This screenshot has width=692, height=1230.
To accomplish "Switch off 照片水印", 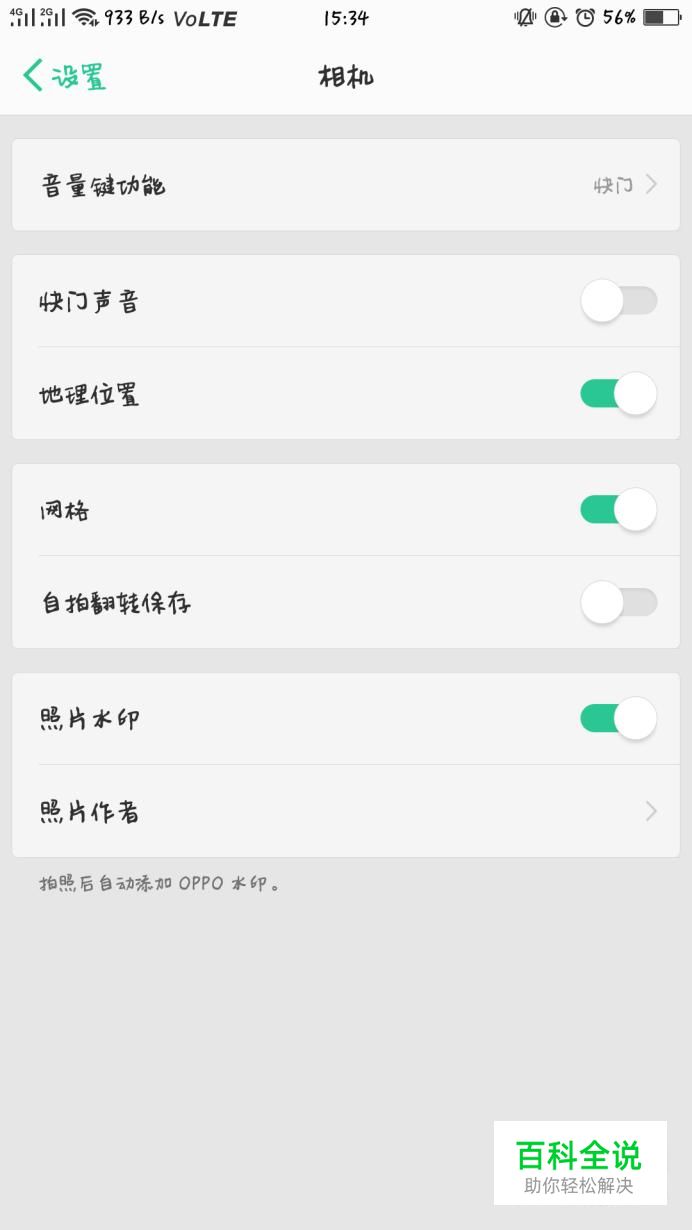I will coord(618,719).
